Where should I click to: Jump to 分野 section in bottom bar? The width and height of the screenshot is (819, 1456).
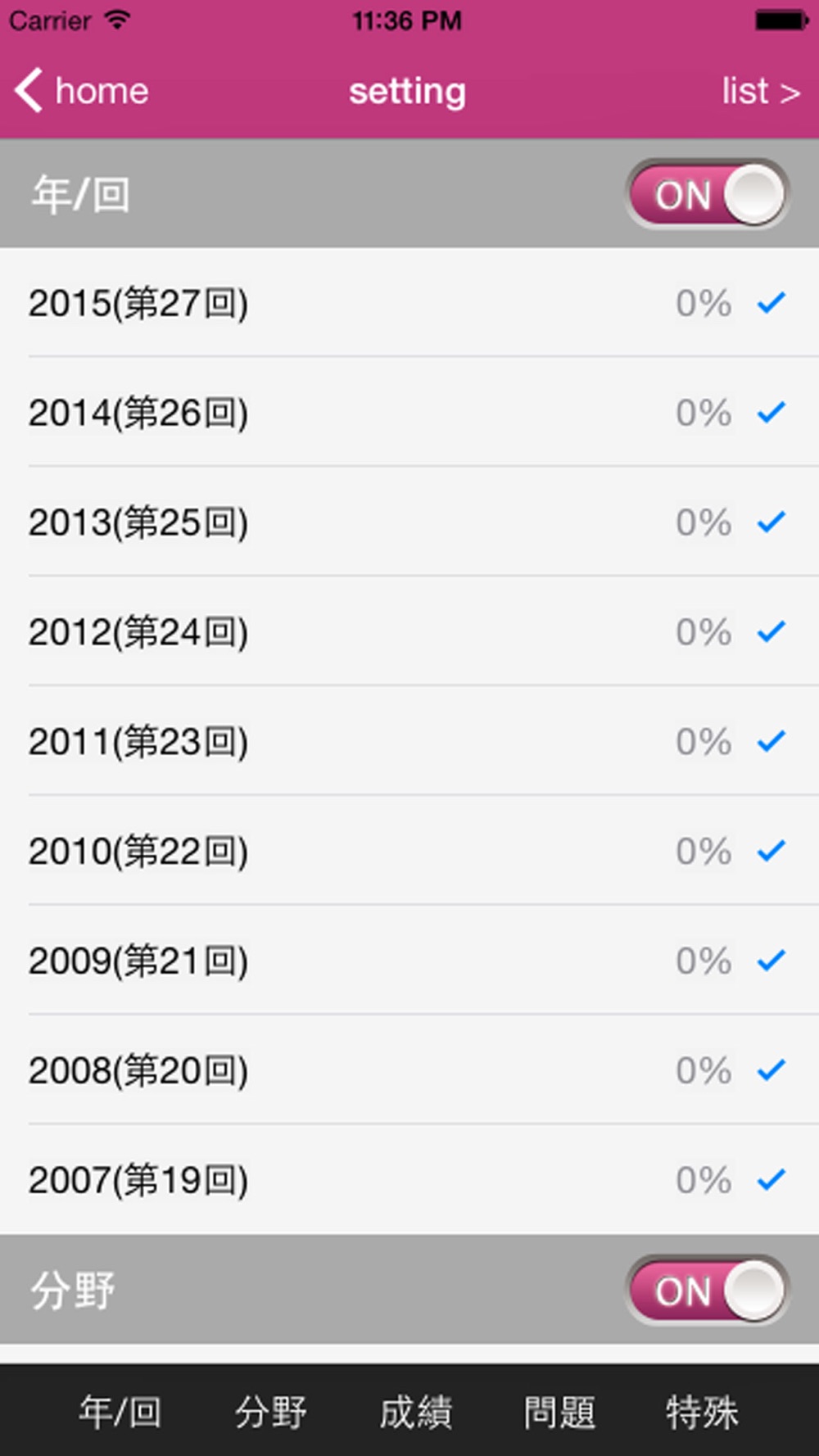coord(270,1412)
